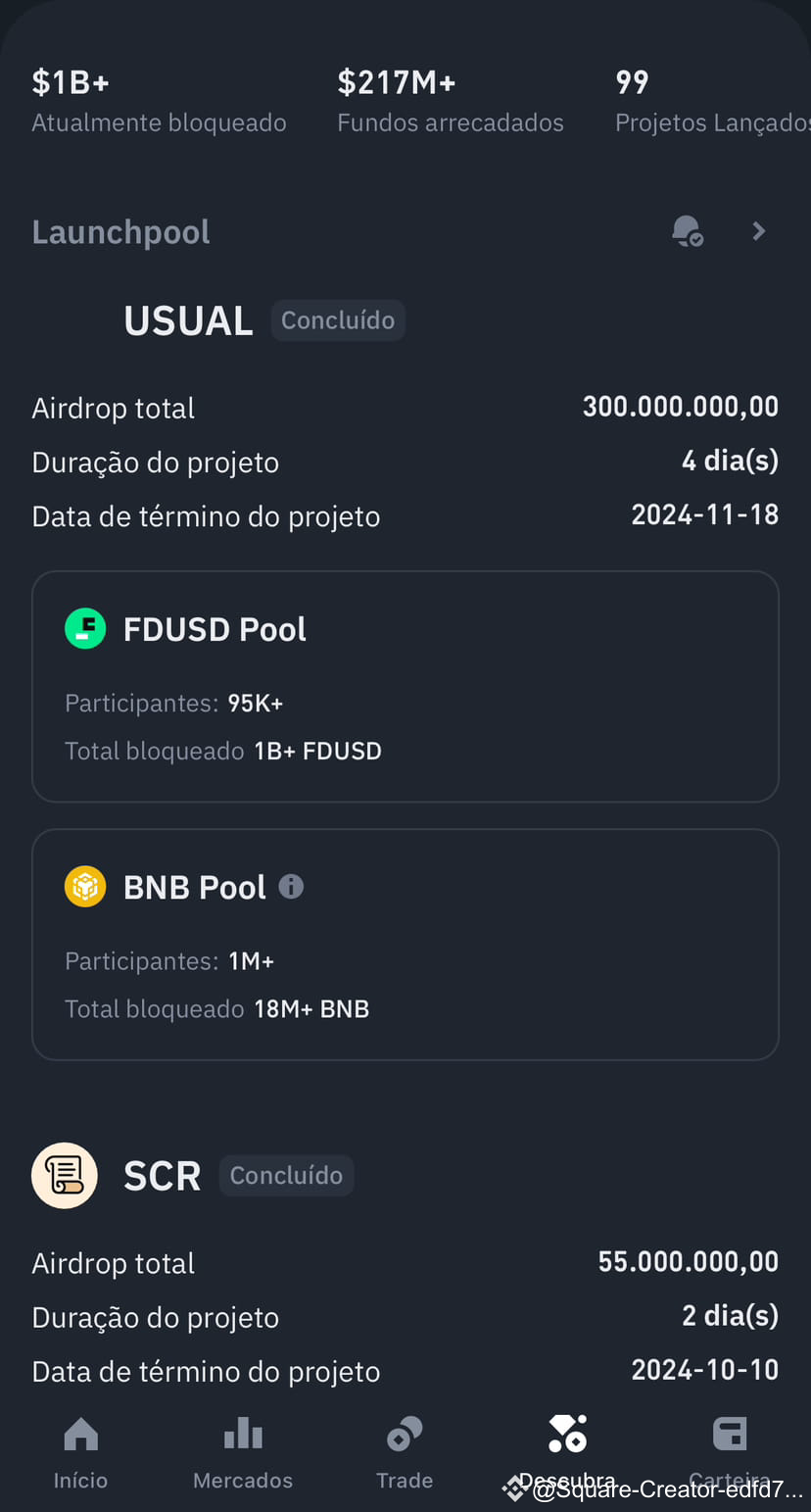Expand the BNB Pool card
This screenshot has width=811, height=1512.
(405, 945)
